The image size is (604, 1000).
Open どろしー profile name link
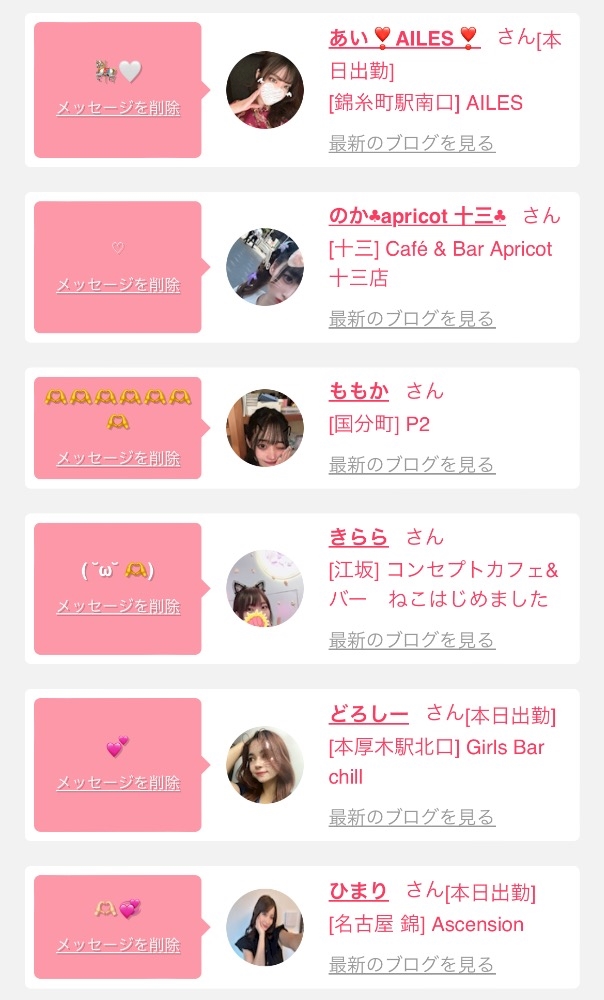pyautogui.click(x=368, y=714)
